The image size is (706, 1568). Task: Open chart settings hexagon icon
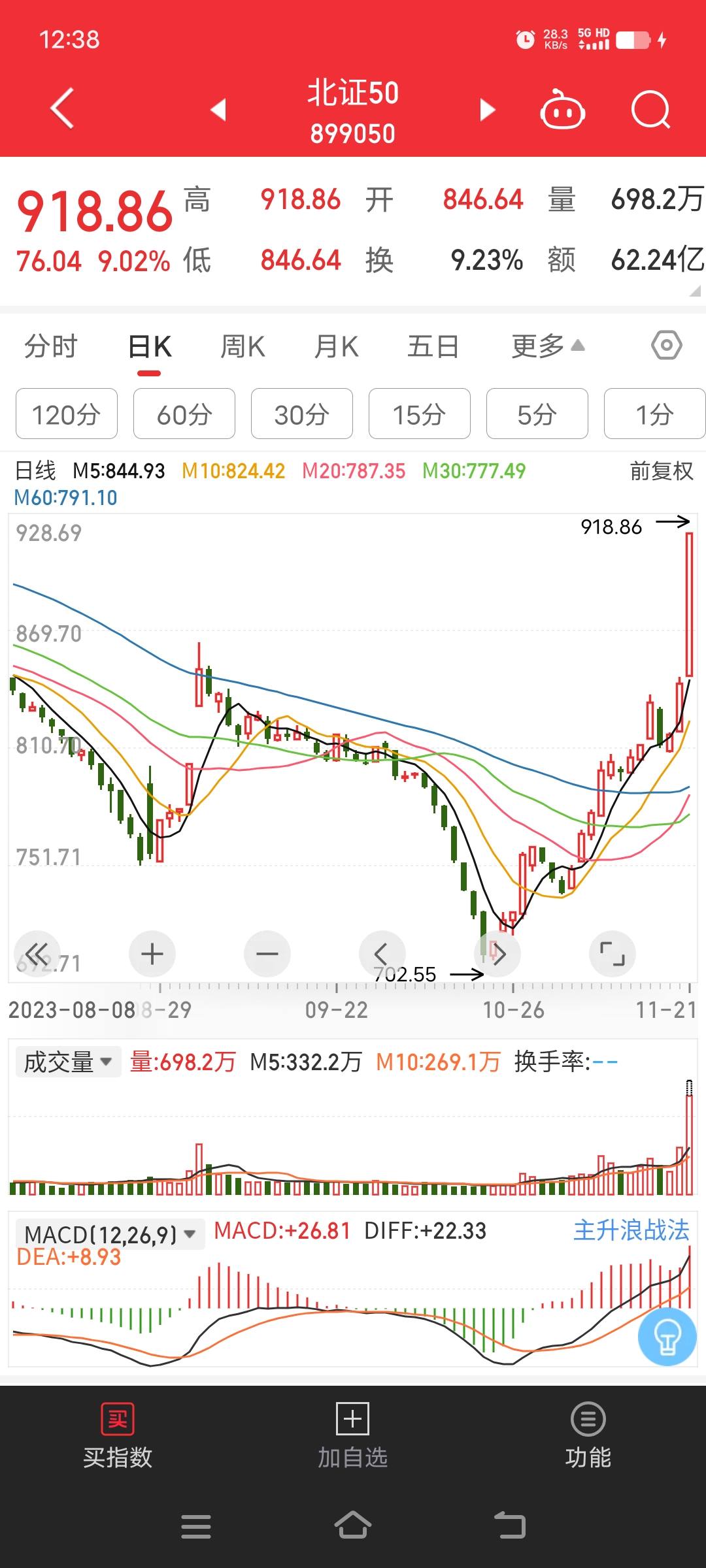(x=667, y=345)
